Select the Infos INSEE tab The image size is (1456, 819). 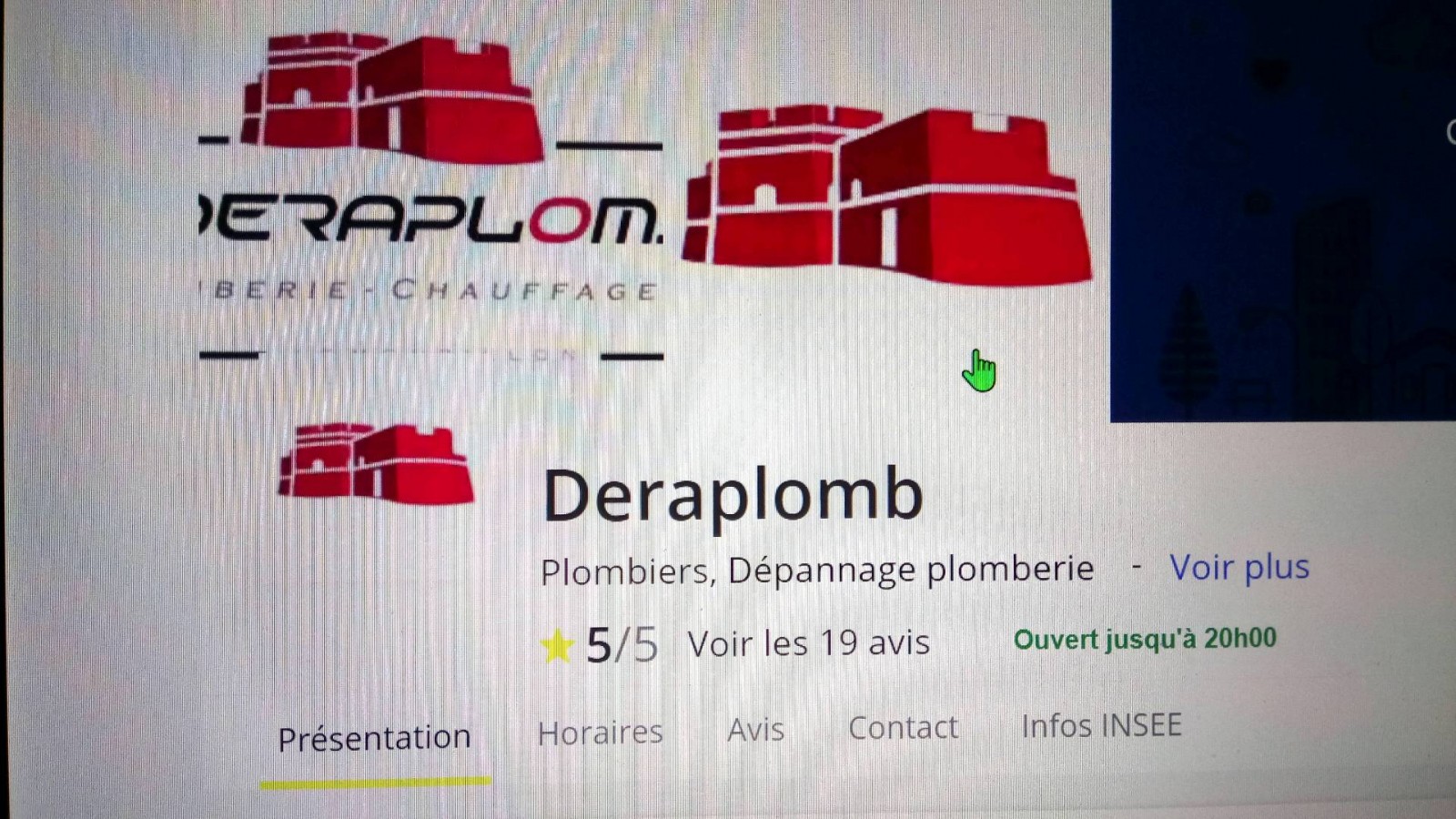tap(1101, 726)
